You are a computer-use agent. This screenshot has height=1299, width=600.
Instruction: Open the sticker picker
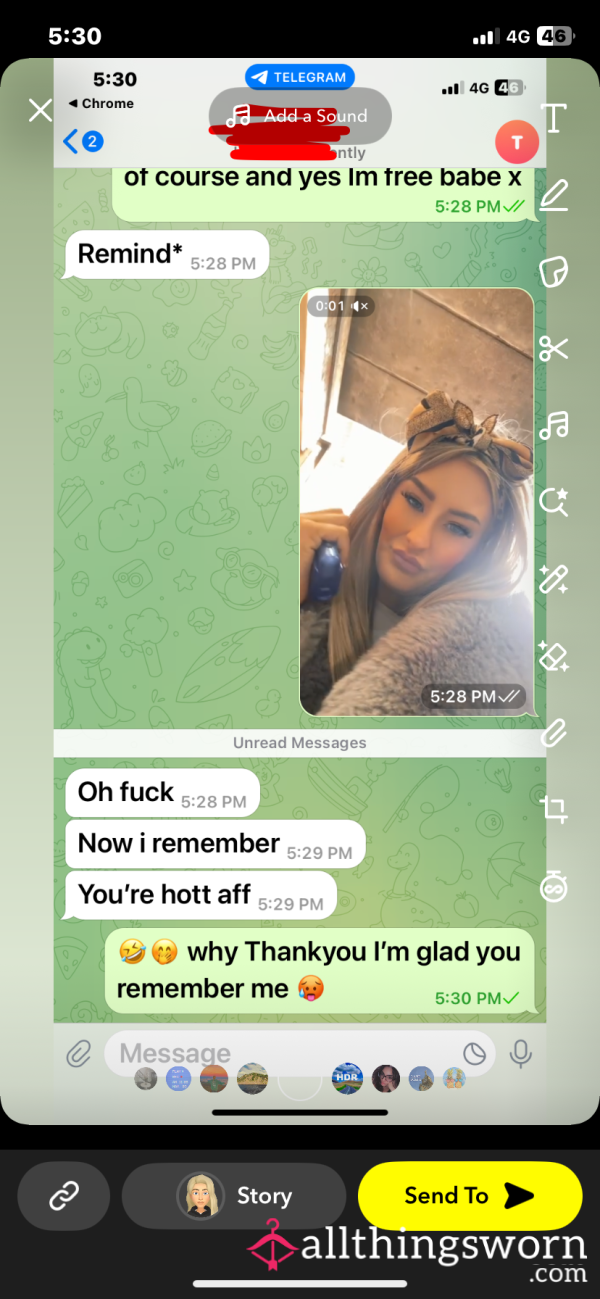pyautogui.click(x=554, y=272)
